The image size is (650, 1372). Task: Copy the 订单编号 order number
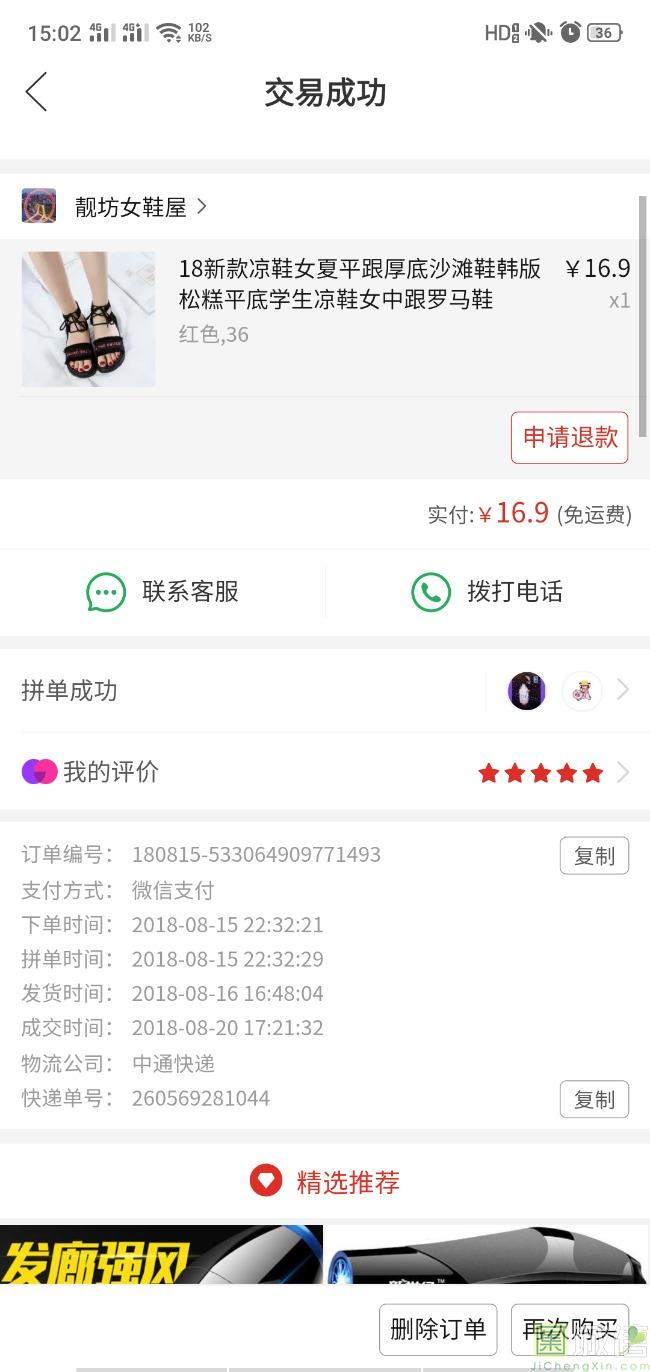tap(593, 856)
